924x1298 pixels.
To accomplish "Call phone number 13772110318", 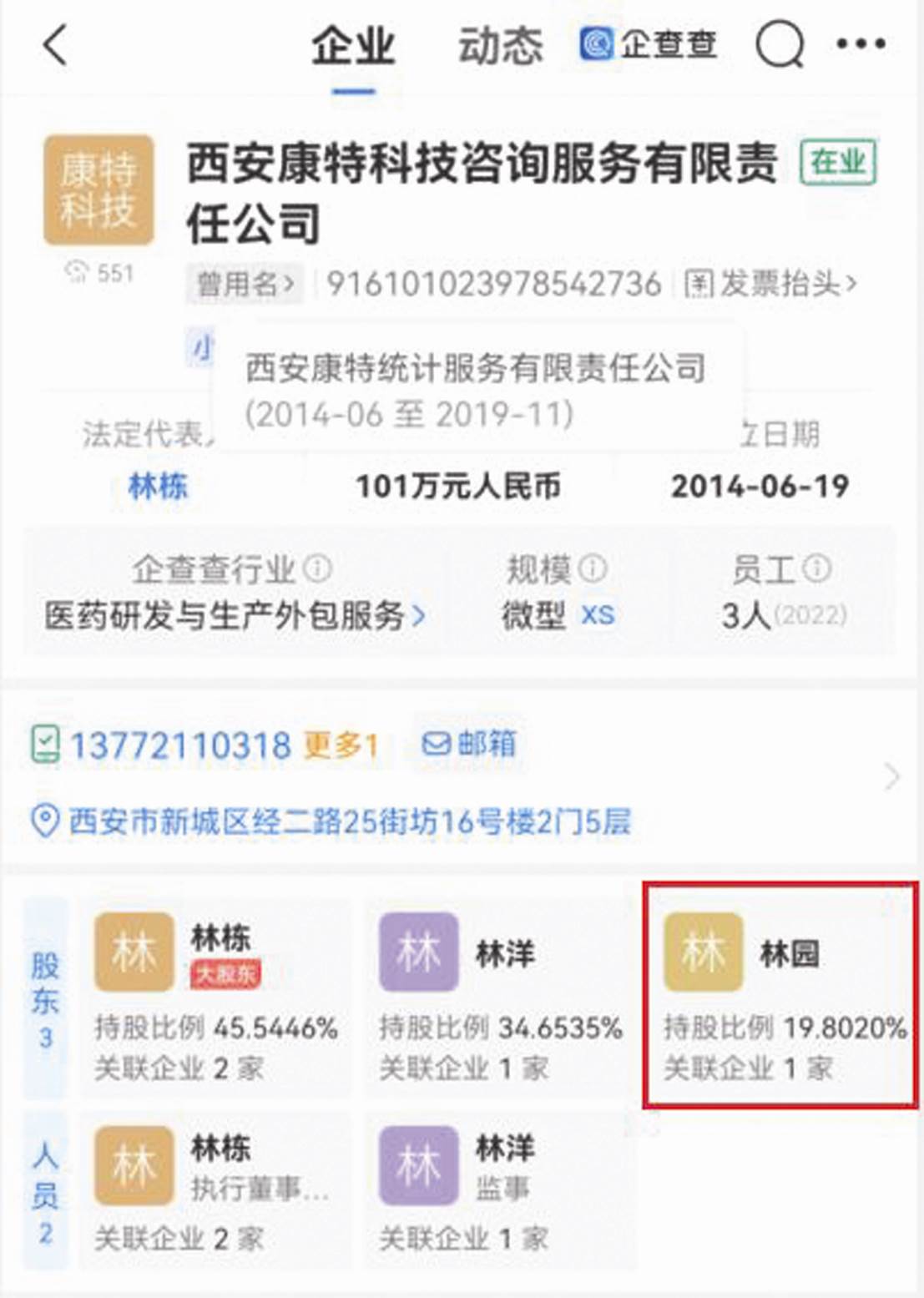I will click(179, 745).
